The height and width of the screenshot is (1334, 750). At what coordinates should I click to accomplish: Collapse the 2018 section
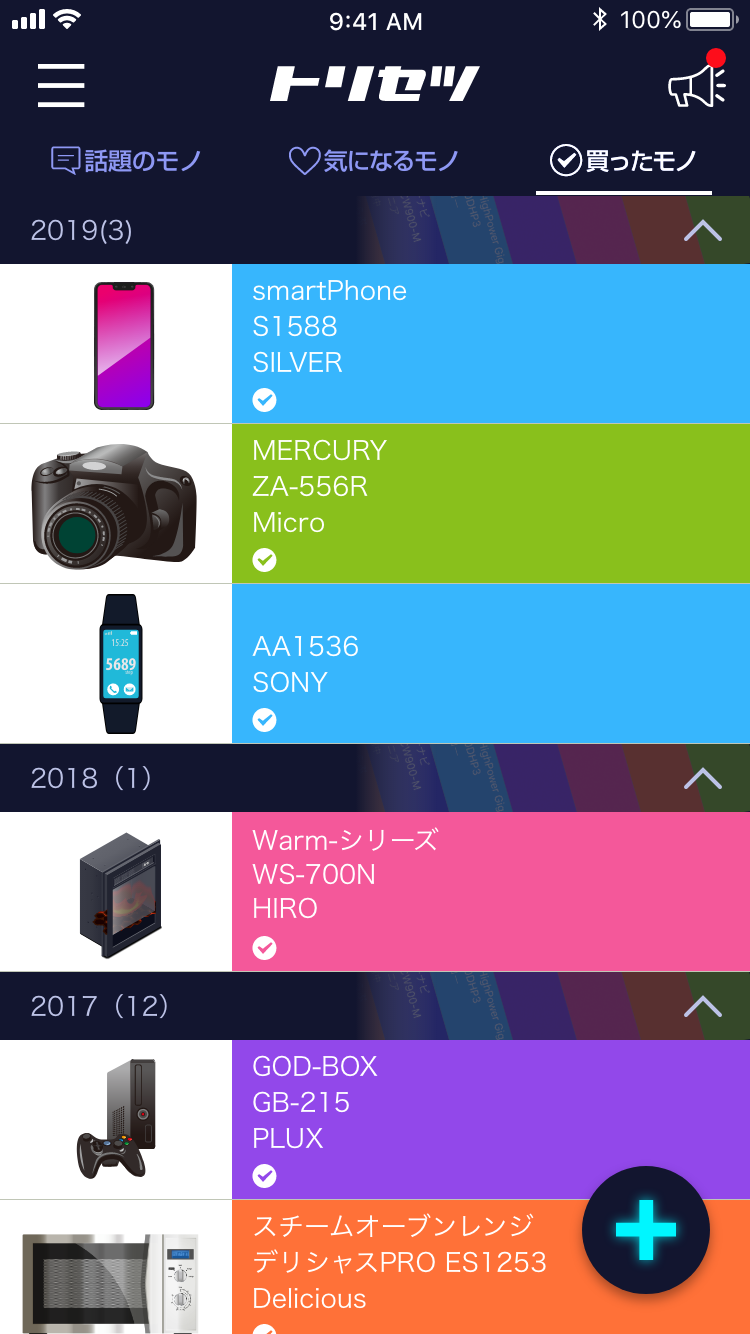click(702, 778)
